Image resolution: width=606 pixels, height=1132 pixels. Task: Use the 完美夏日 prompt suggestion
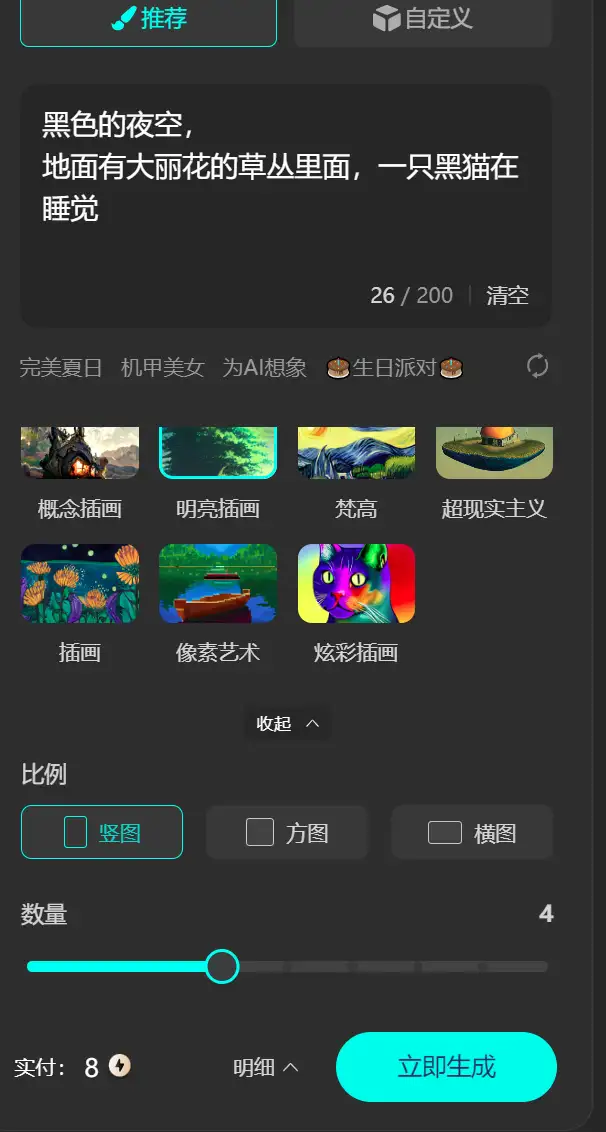pyautogui.click(x=61, y=368)
